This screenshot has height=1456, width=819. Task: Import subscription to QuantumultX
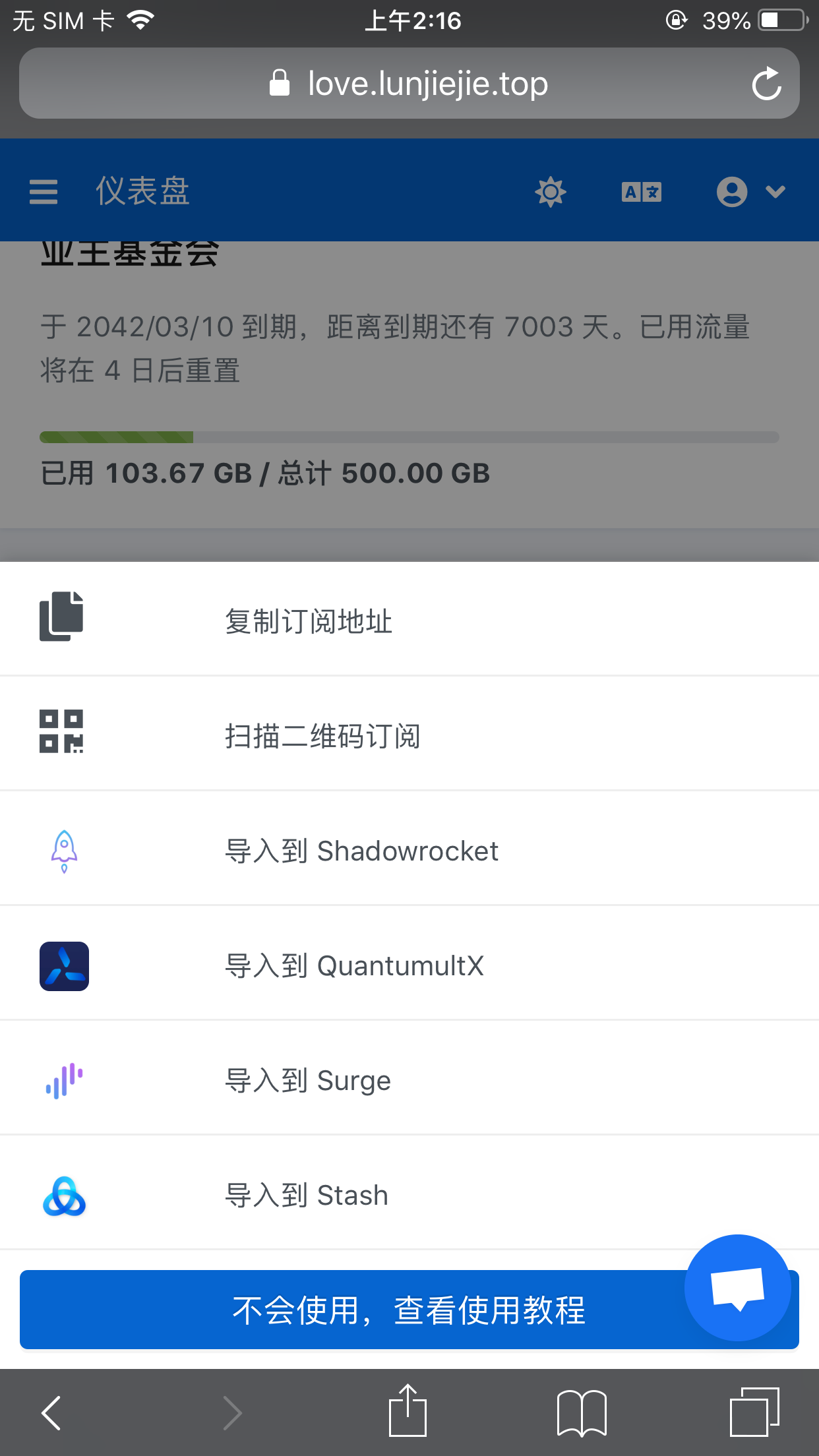[354, 965]
